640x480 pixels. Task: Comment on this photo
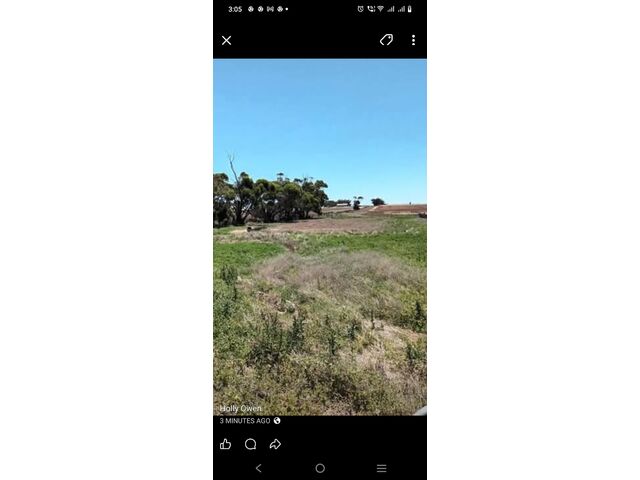pyautogui.click(x=250, y=444)
